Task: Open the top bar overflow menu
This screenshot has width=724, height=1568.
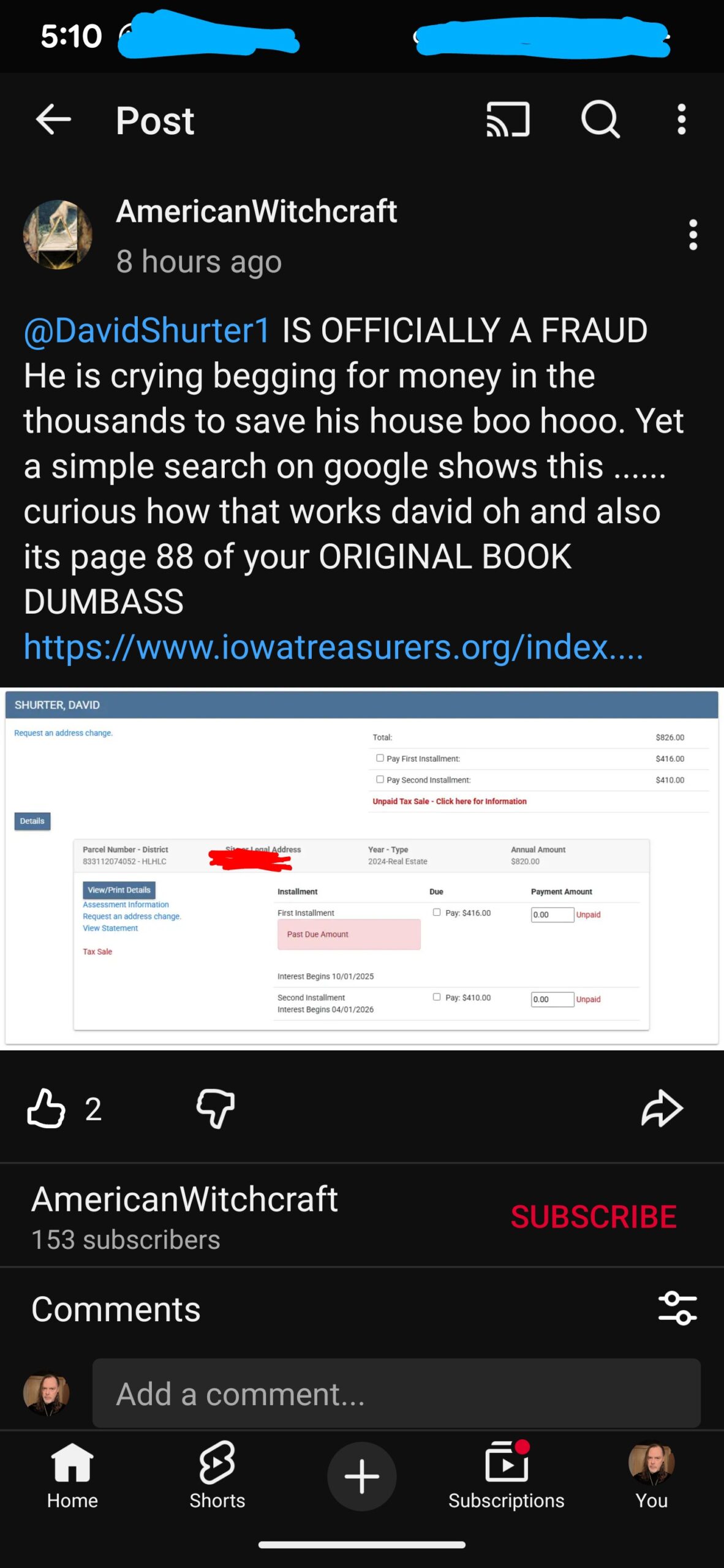Action: pyautogui.click(x=681, y=119)
